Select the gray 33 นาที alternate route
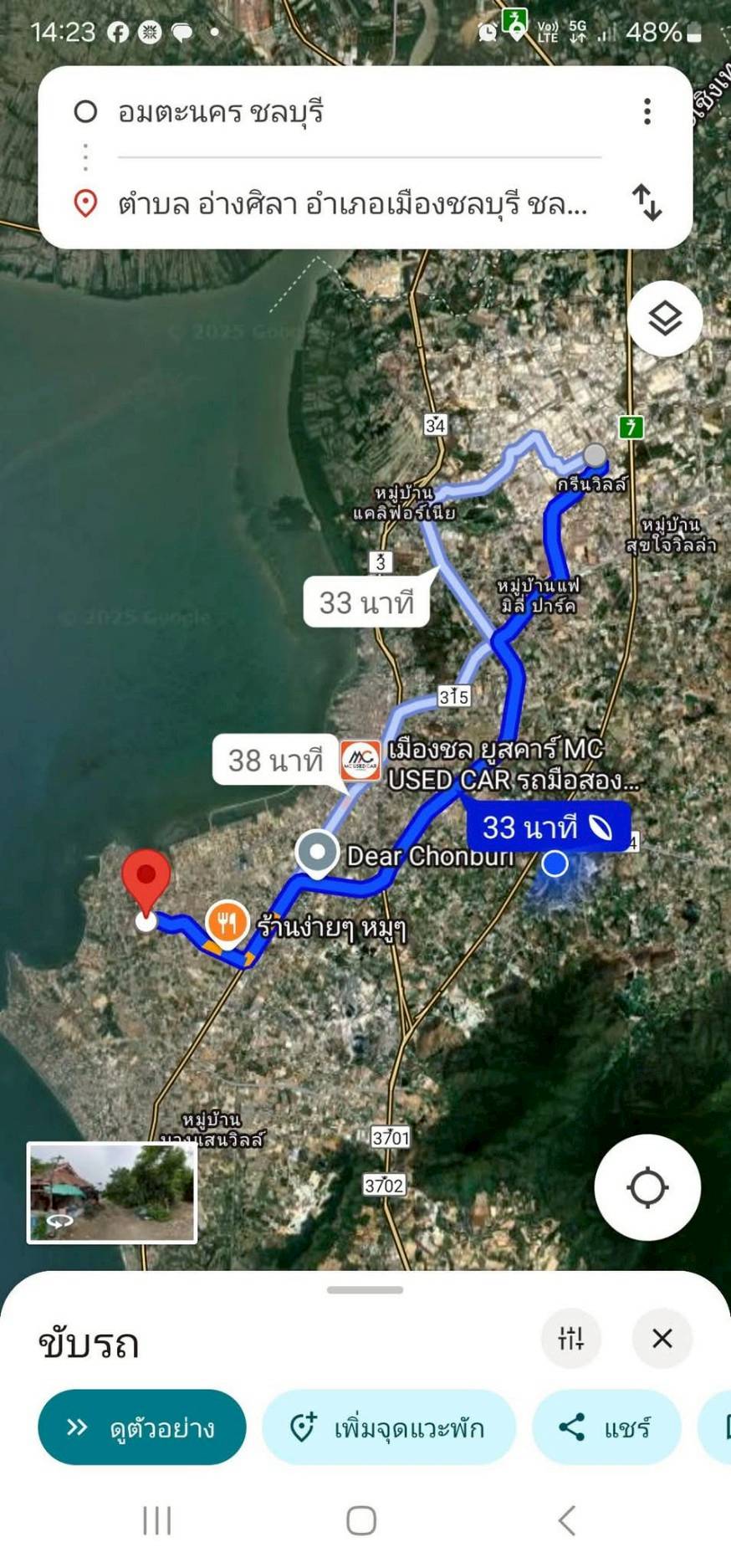Viewport: 731px width, 1568px height. click(366, 602)
